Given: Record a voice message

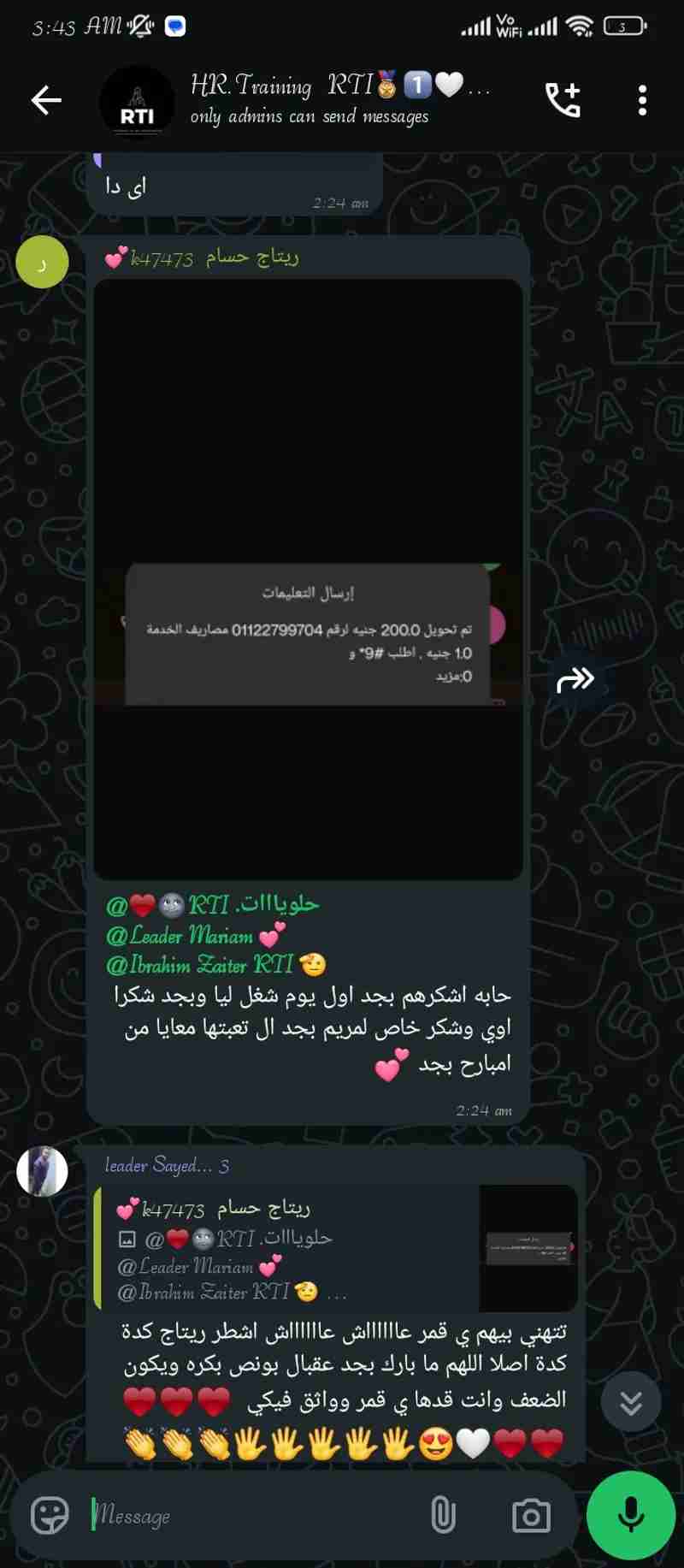Looking at the screenshot, I should [x=631, y=1516].
